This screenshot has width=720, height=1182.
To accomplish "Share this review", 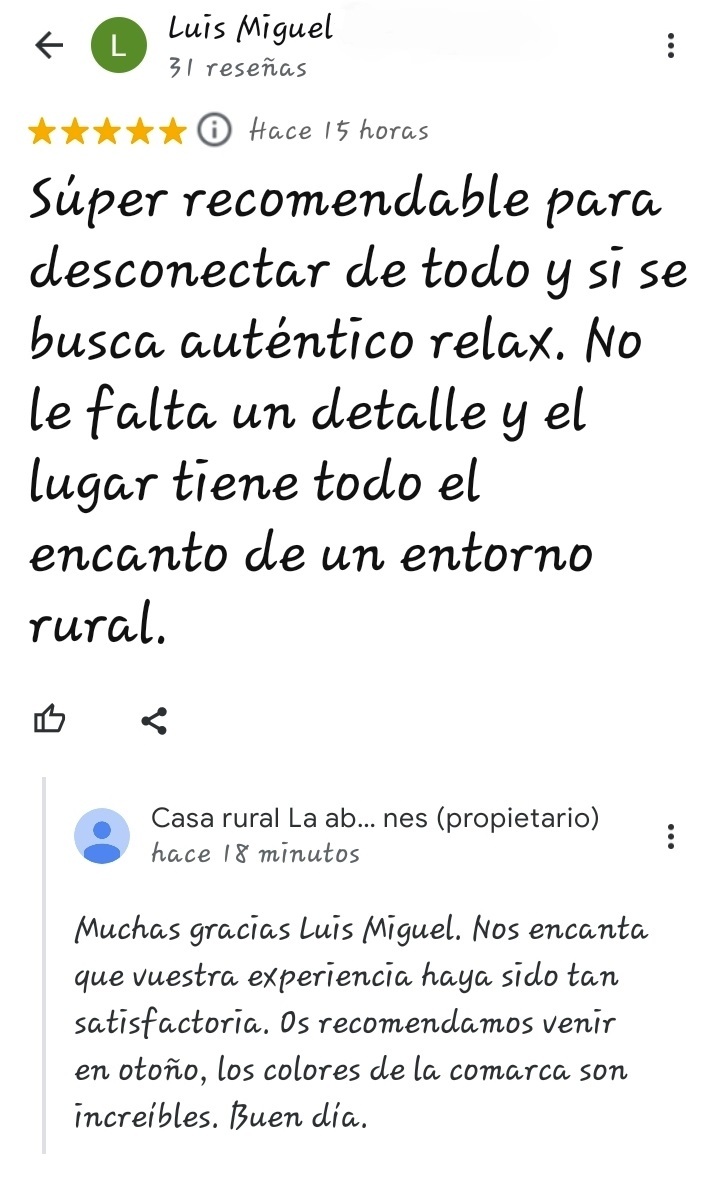I will pos(154,720).
